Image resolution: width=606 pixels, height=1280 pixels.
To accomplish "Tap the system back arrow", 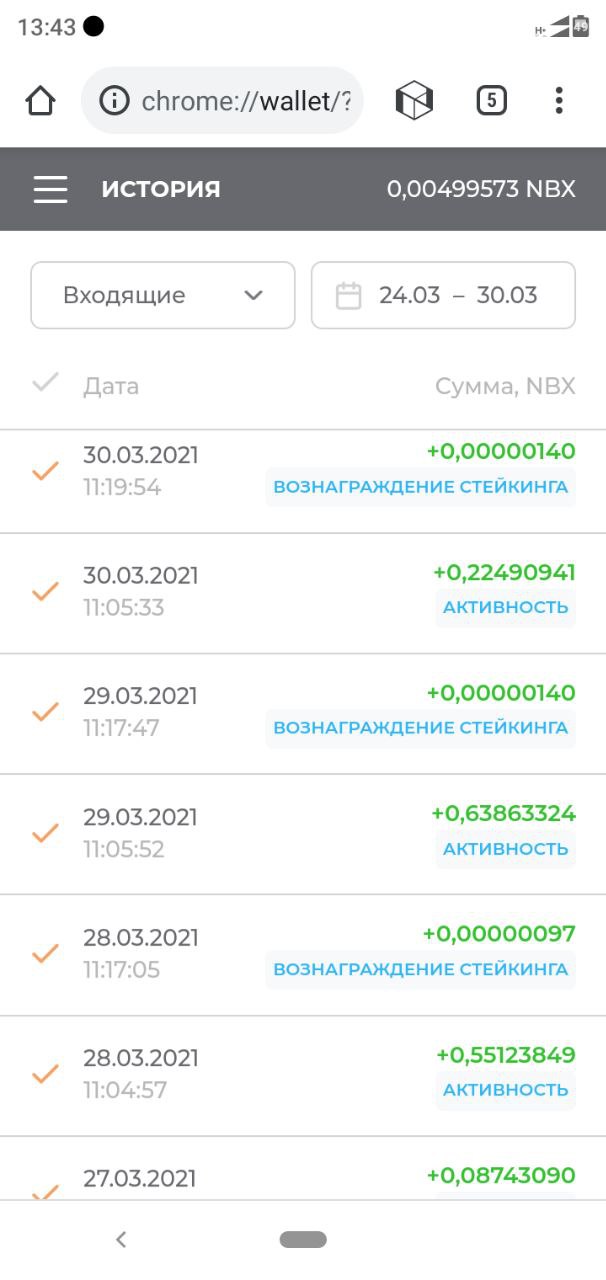I will 121,1240.
